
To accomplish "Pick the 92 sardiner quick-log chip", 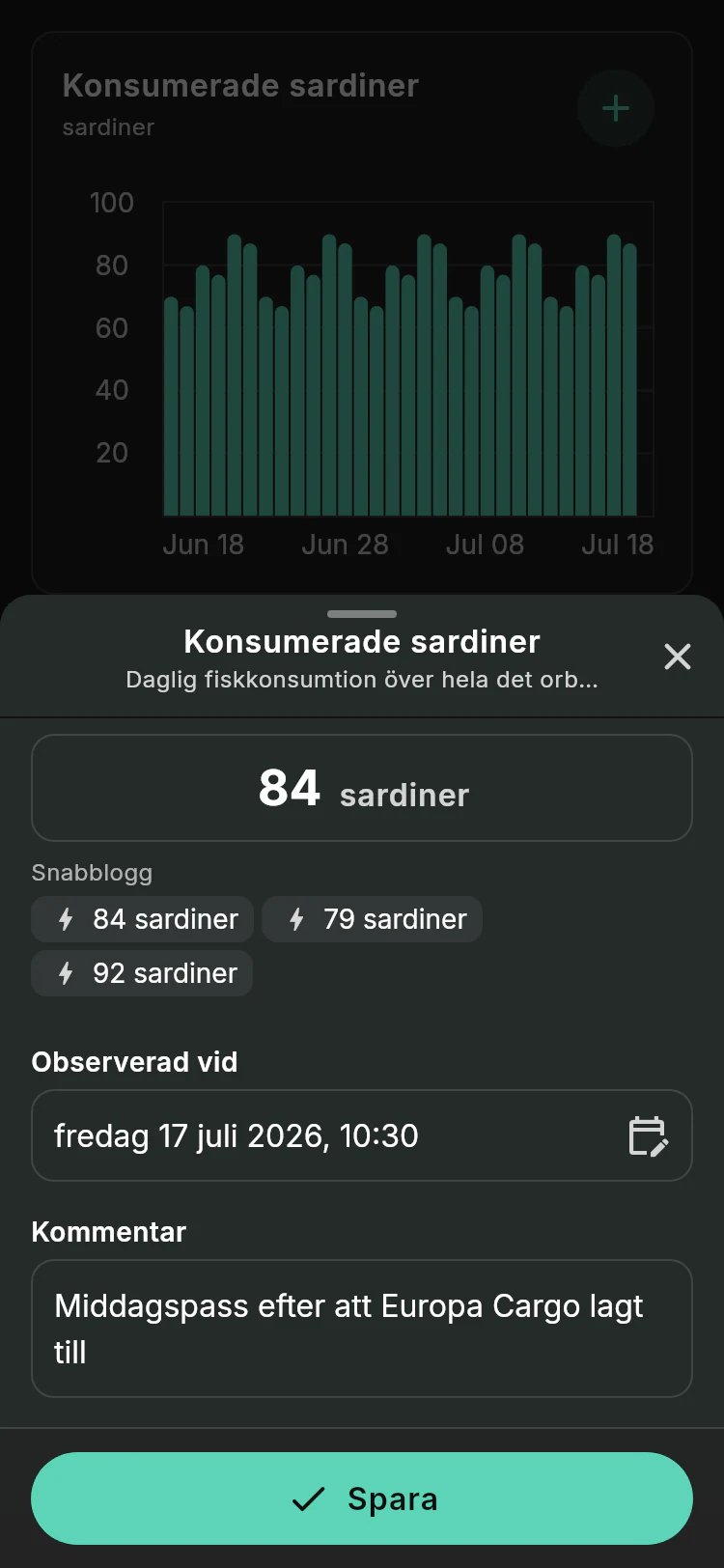I will click(x=142, y=973).
